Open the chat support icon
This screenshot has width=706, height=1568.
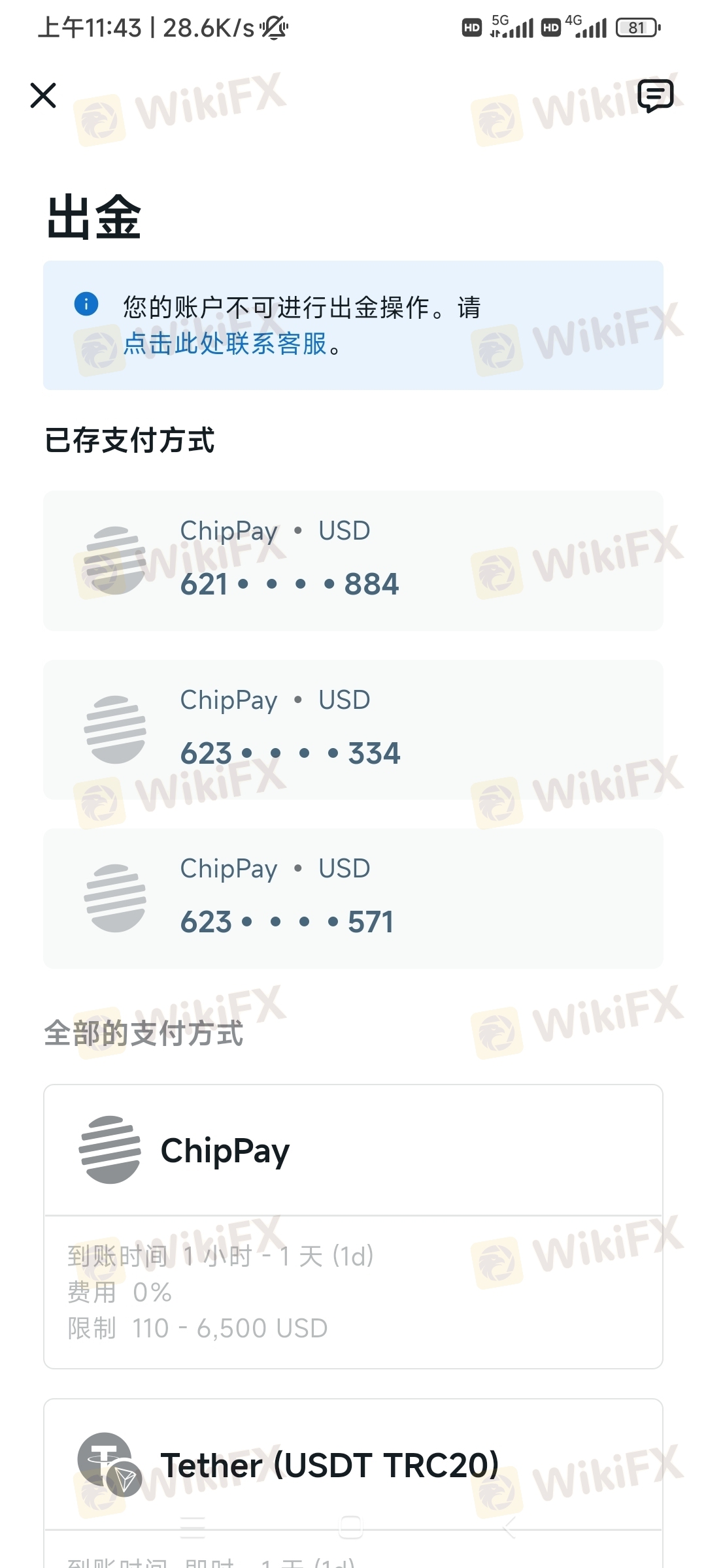pos(655,95)
